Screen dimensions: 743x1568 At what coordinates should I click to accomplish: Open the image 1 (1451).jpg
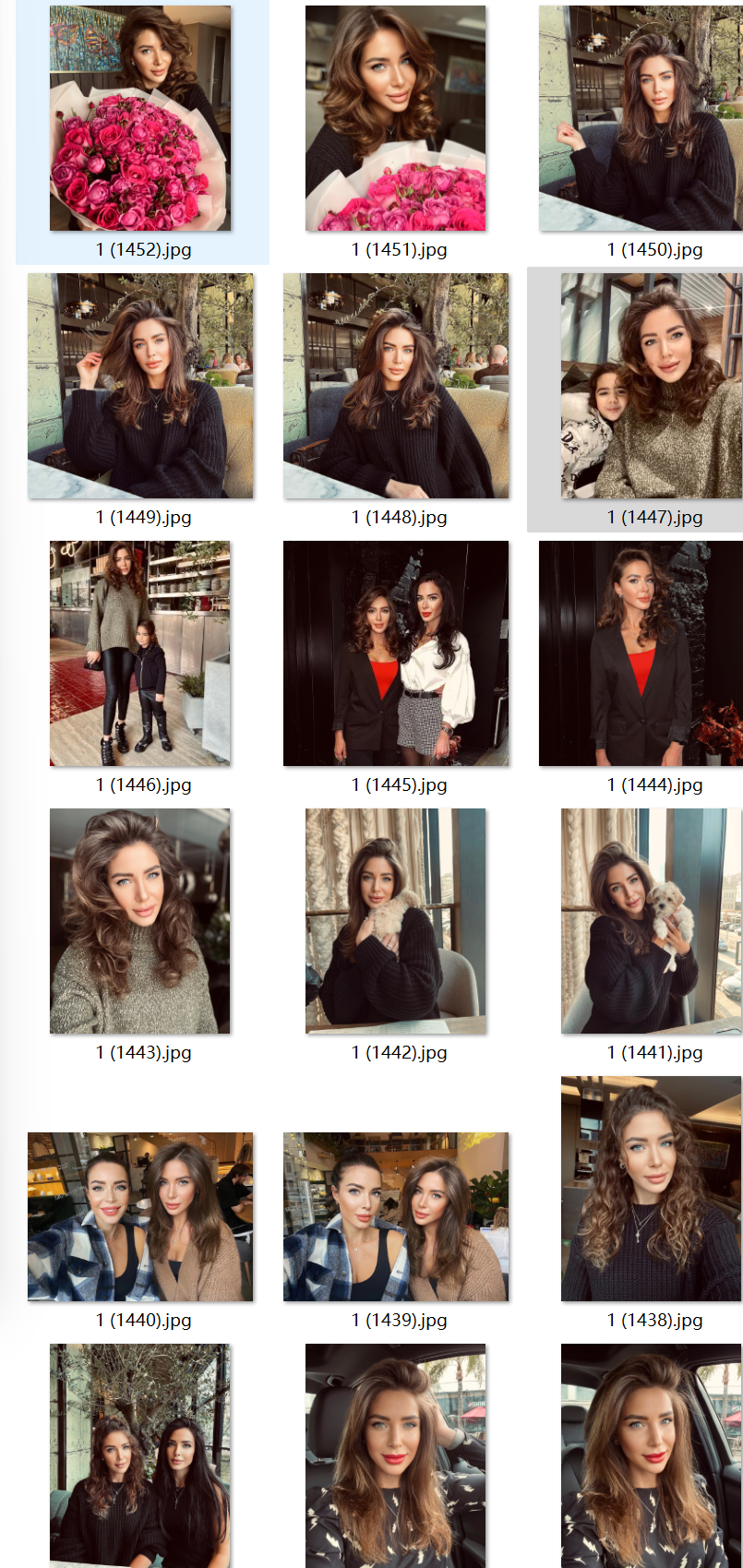395,118
